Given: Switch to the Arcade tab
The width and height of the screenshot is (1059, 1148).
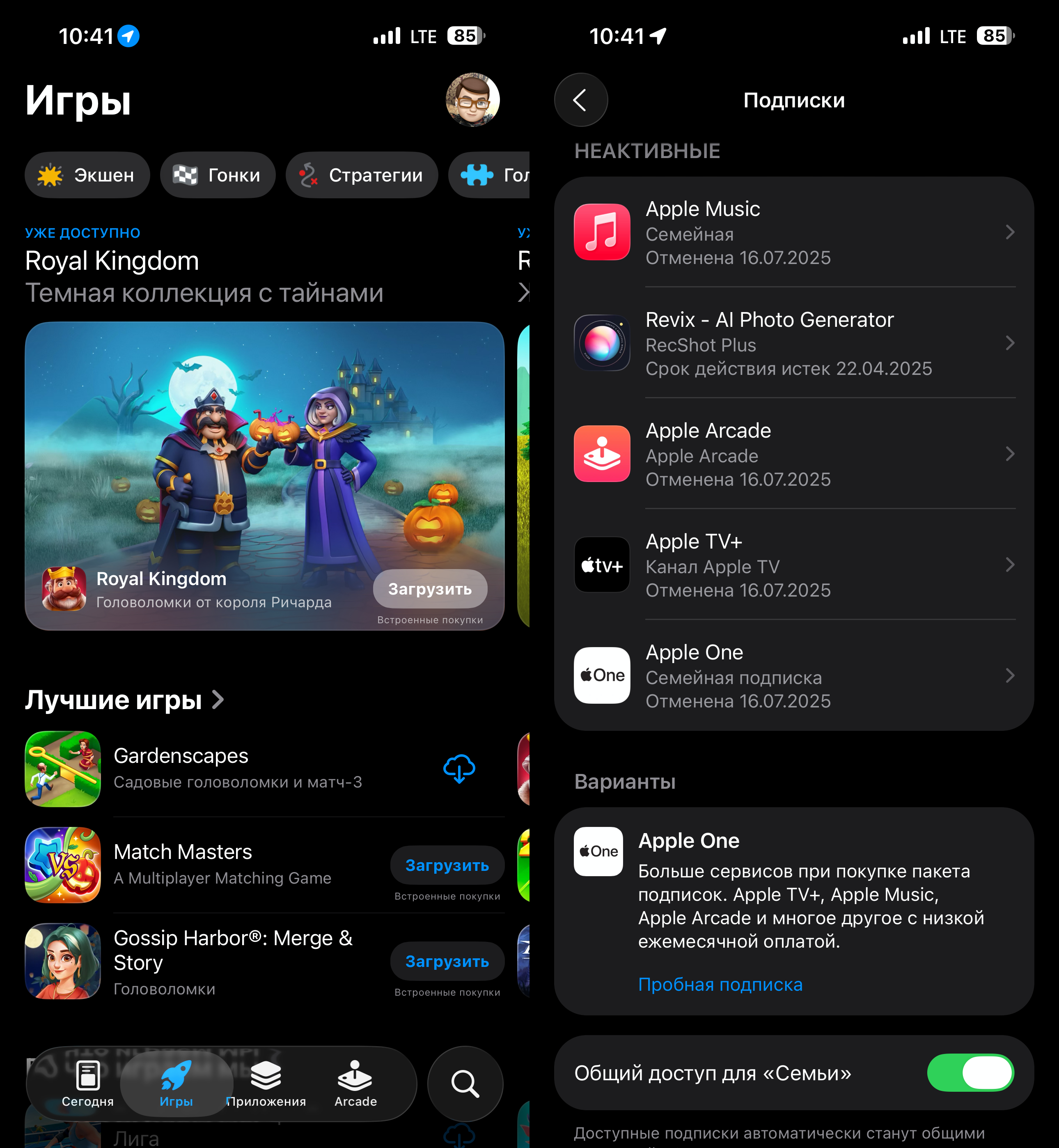Looking at the screenshot, I should point(355,1083).
